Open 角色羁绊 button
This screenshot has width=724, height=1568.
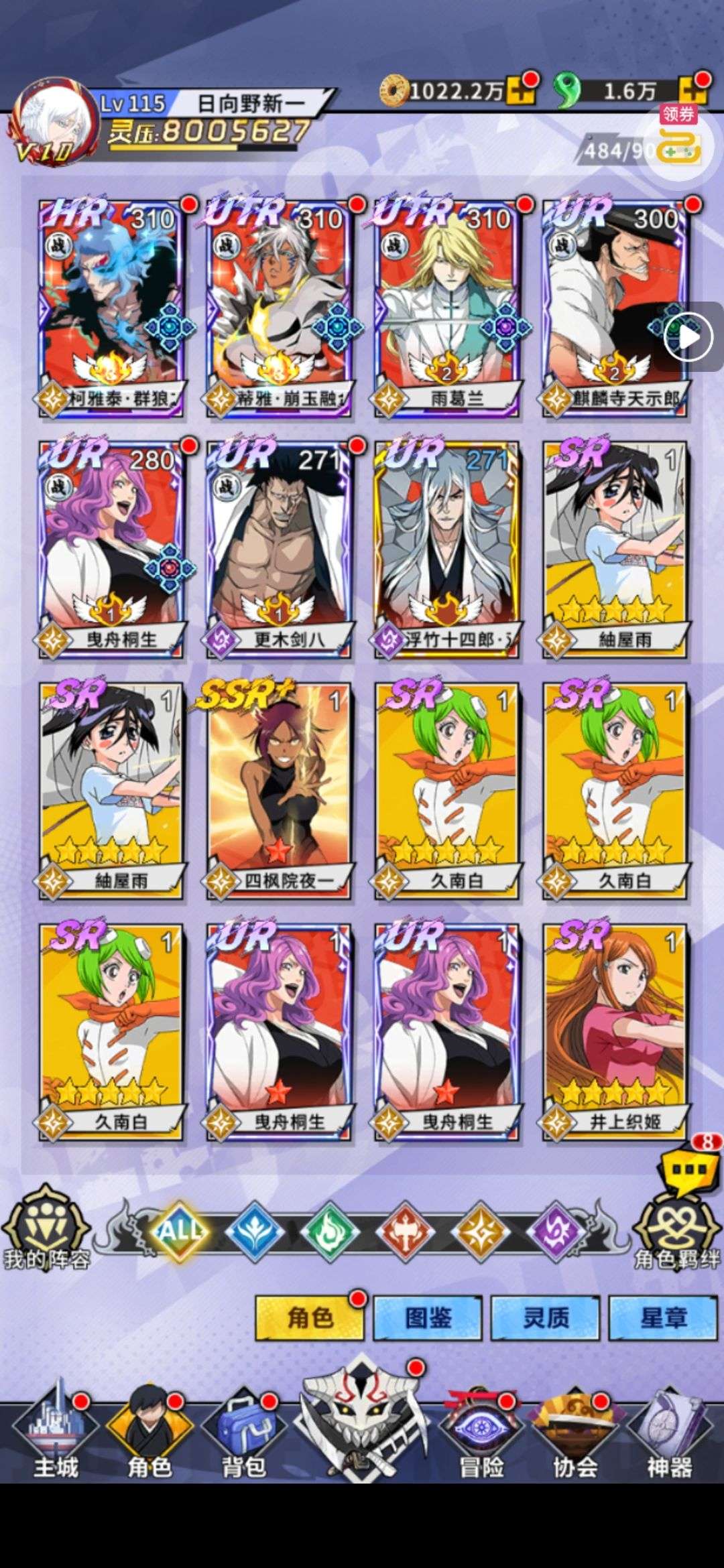[677, 1228]
